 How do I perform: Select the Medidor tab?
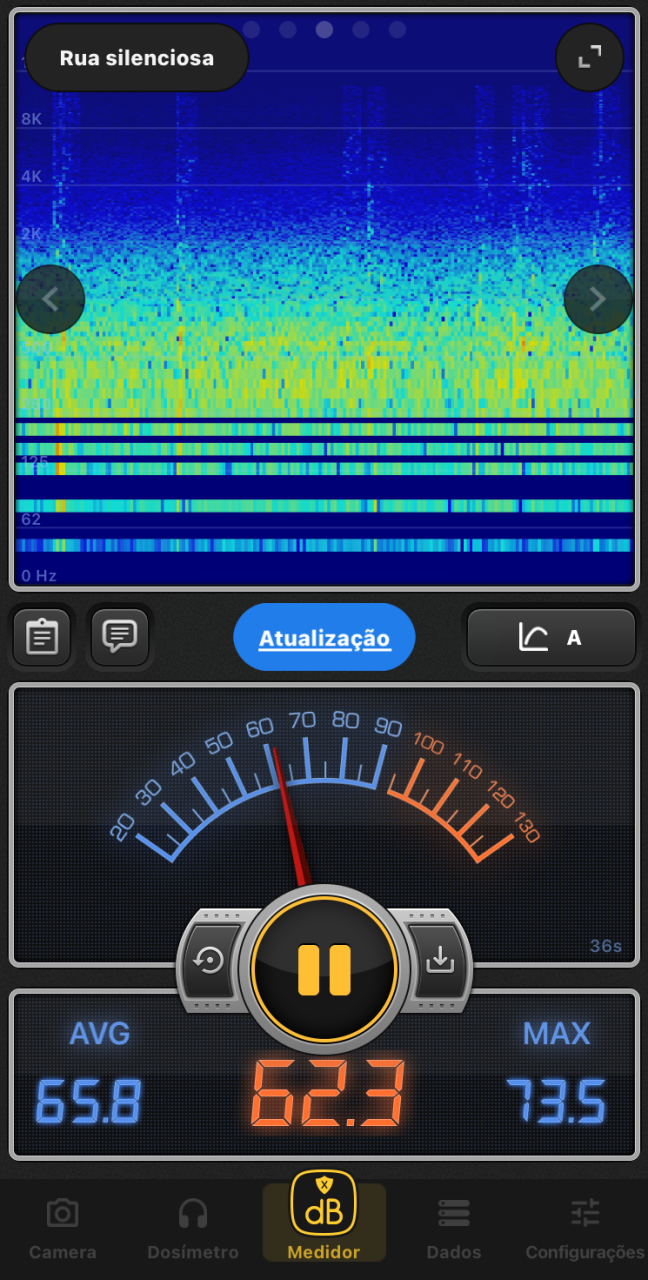[324, 1222]
